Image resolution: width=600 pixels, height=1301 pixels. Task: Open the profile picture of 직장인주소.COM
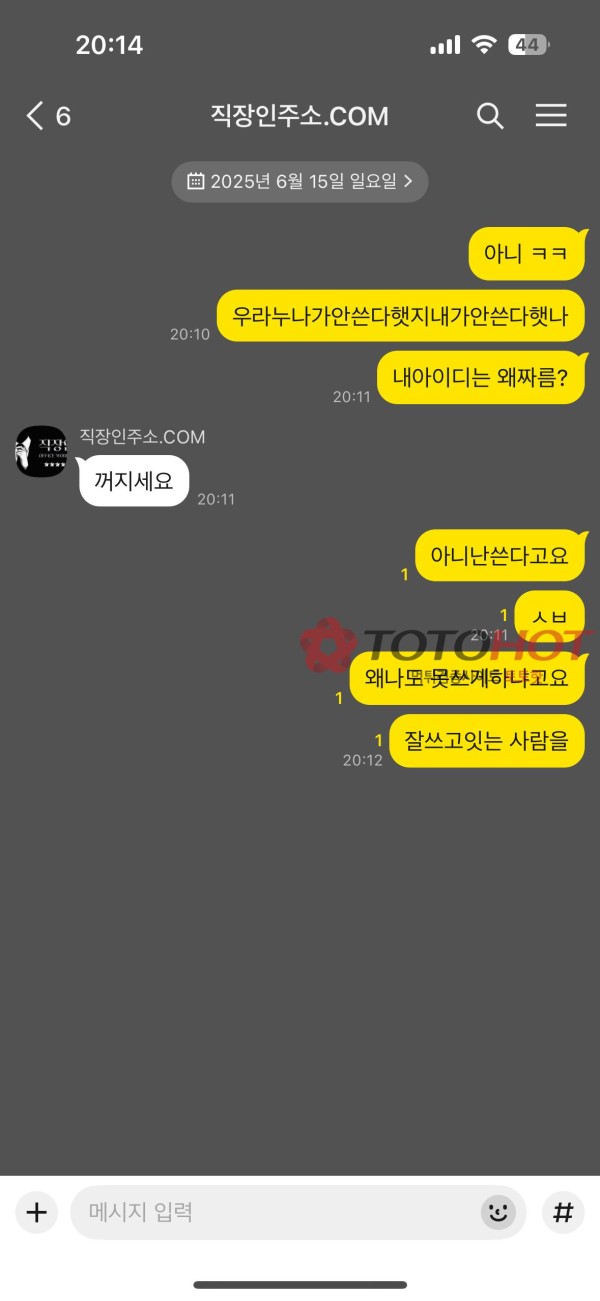pyautogui.click(x=41, y=451)
